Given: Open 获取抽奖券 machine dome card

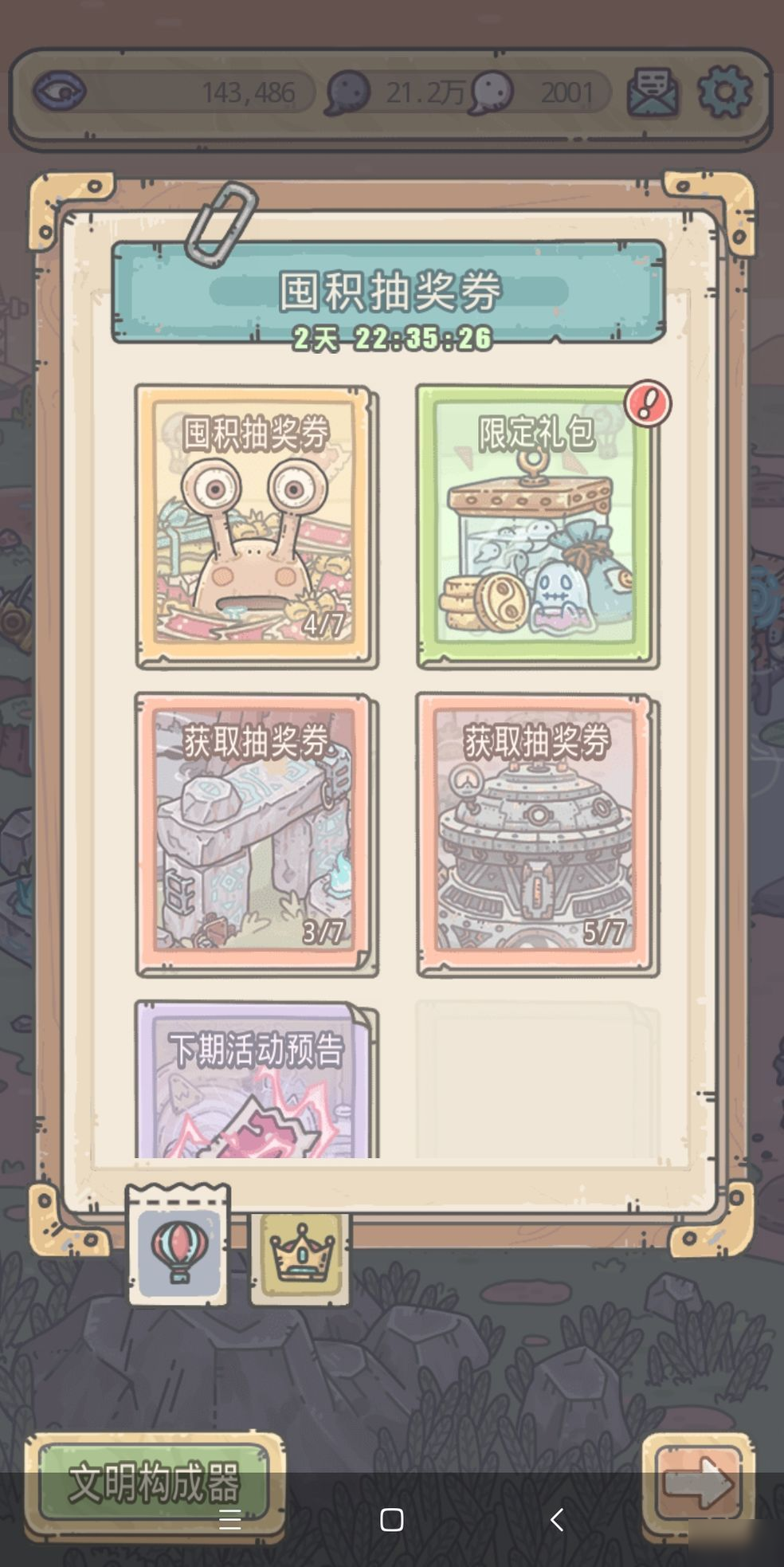Looking at the screenshot, I should 536,834.
